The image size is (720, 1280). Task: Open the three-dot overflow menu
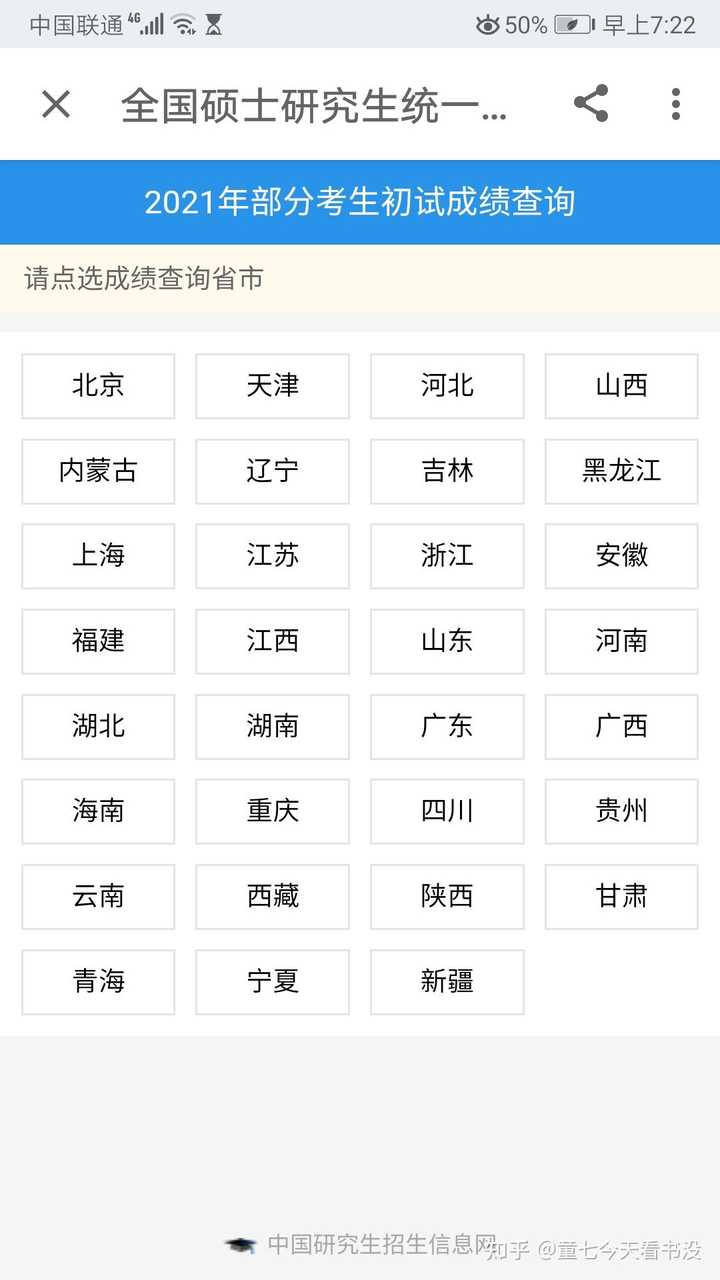pos(676,104)
